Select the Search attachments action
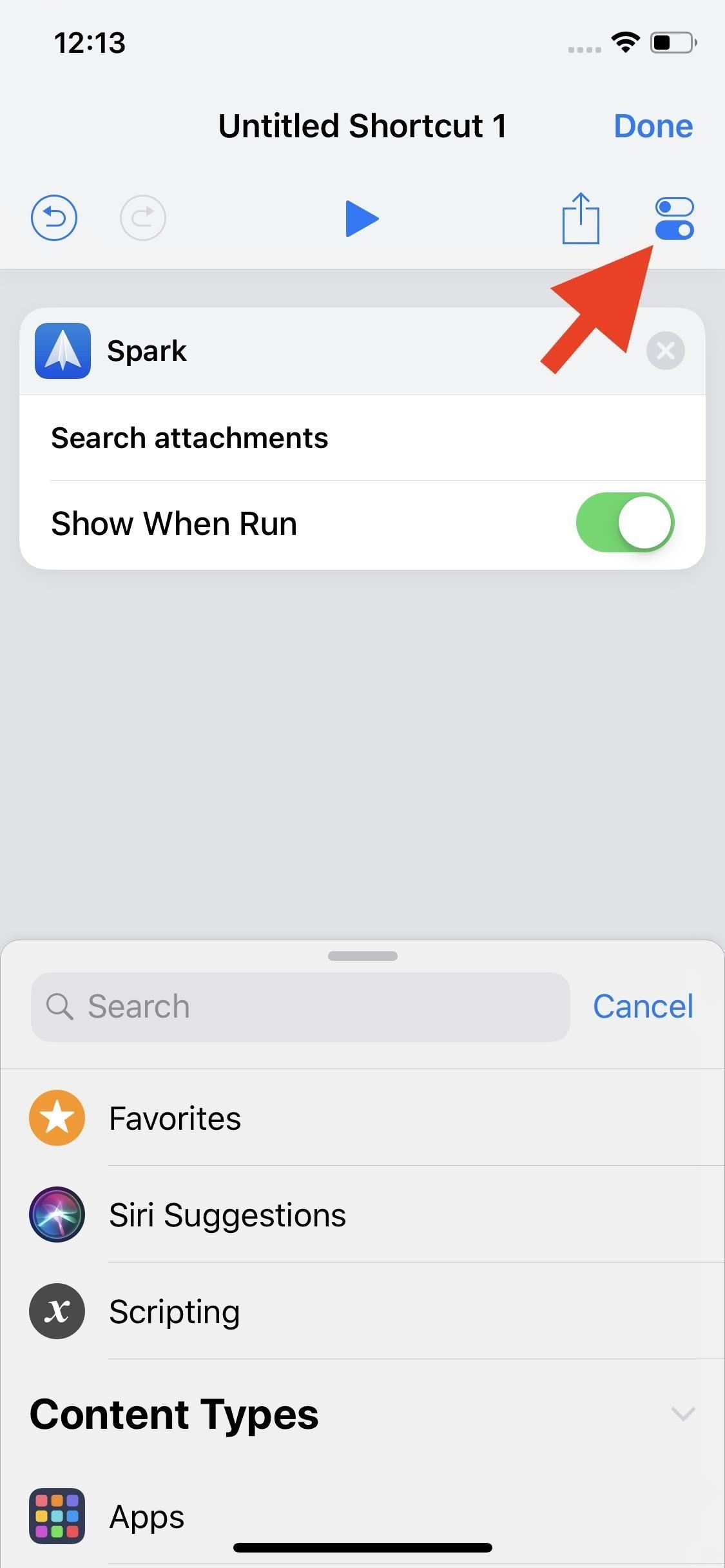 click(189, 438)
